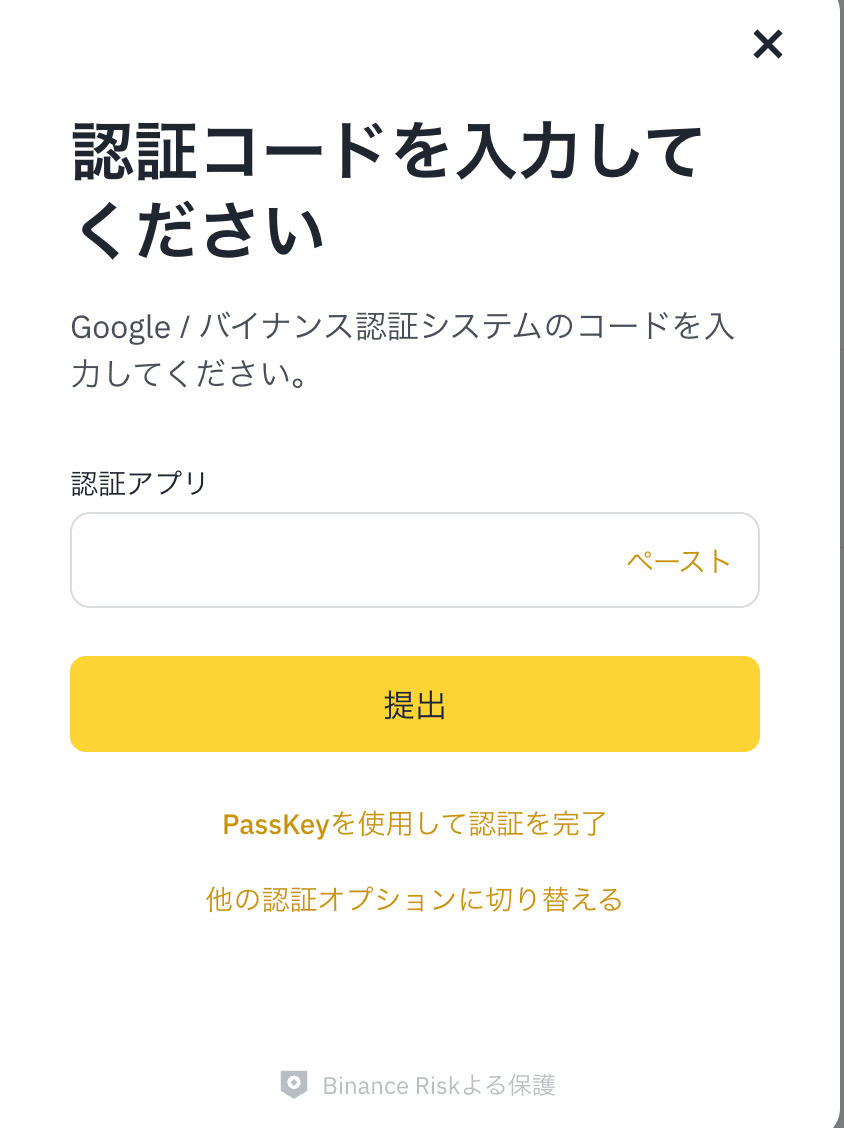Close the authentication code dialog
Viewport: 844px width, 1128px height.
tap(769, 45)
